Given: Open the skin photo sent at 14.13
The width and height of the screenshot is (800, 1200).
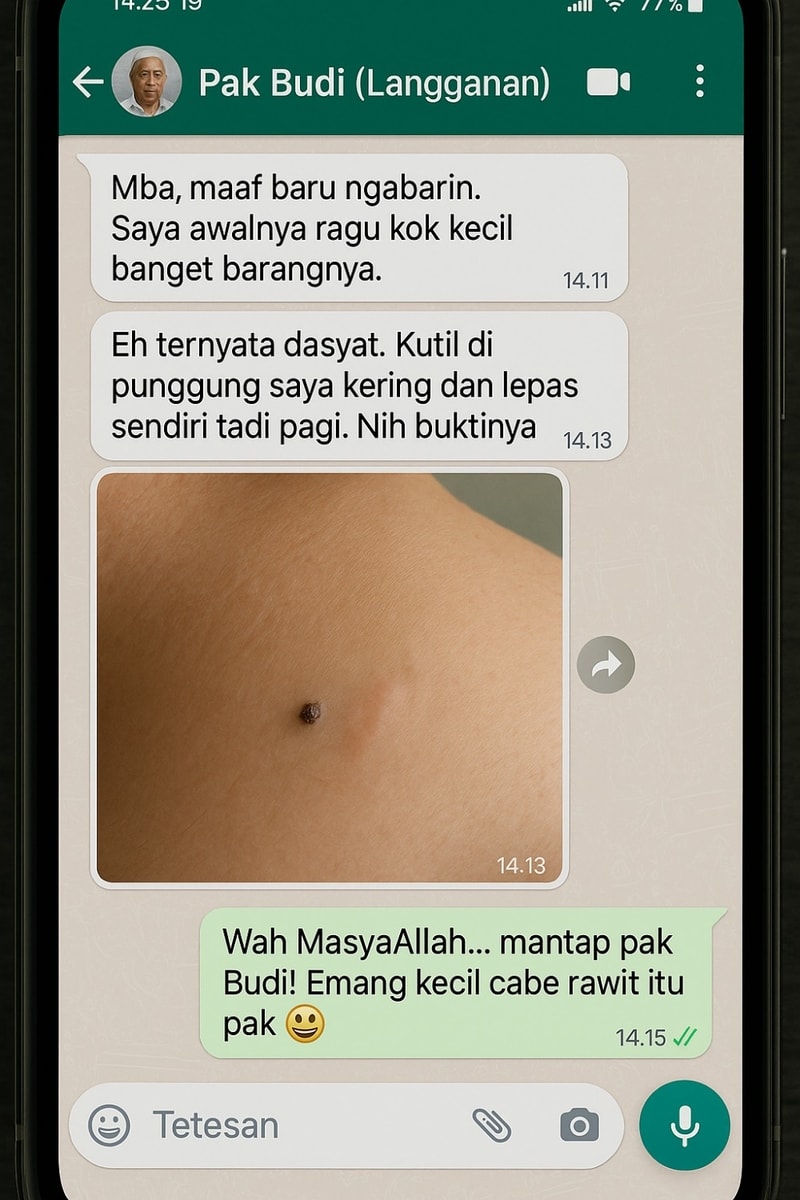Looking at the screenshot, I should pos(329,677).
